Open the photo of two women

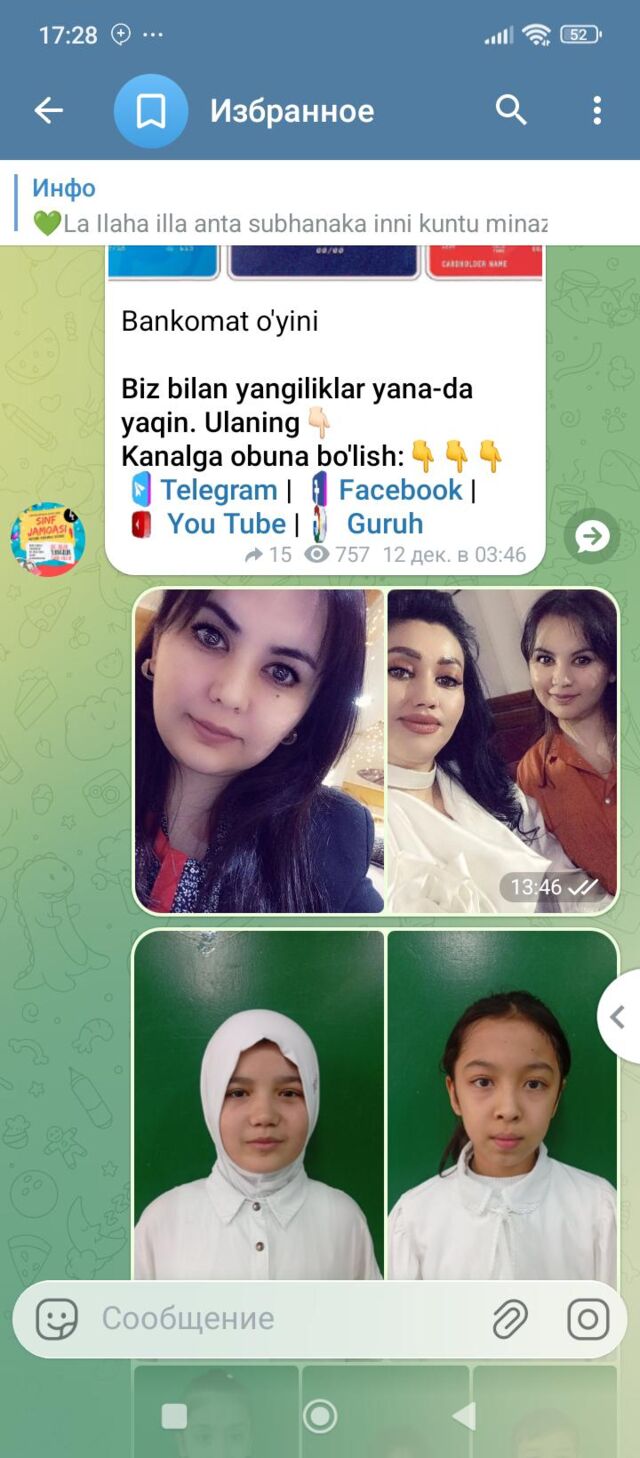pyautogui.click(x=502, y=750)
